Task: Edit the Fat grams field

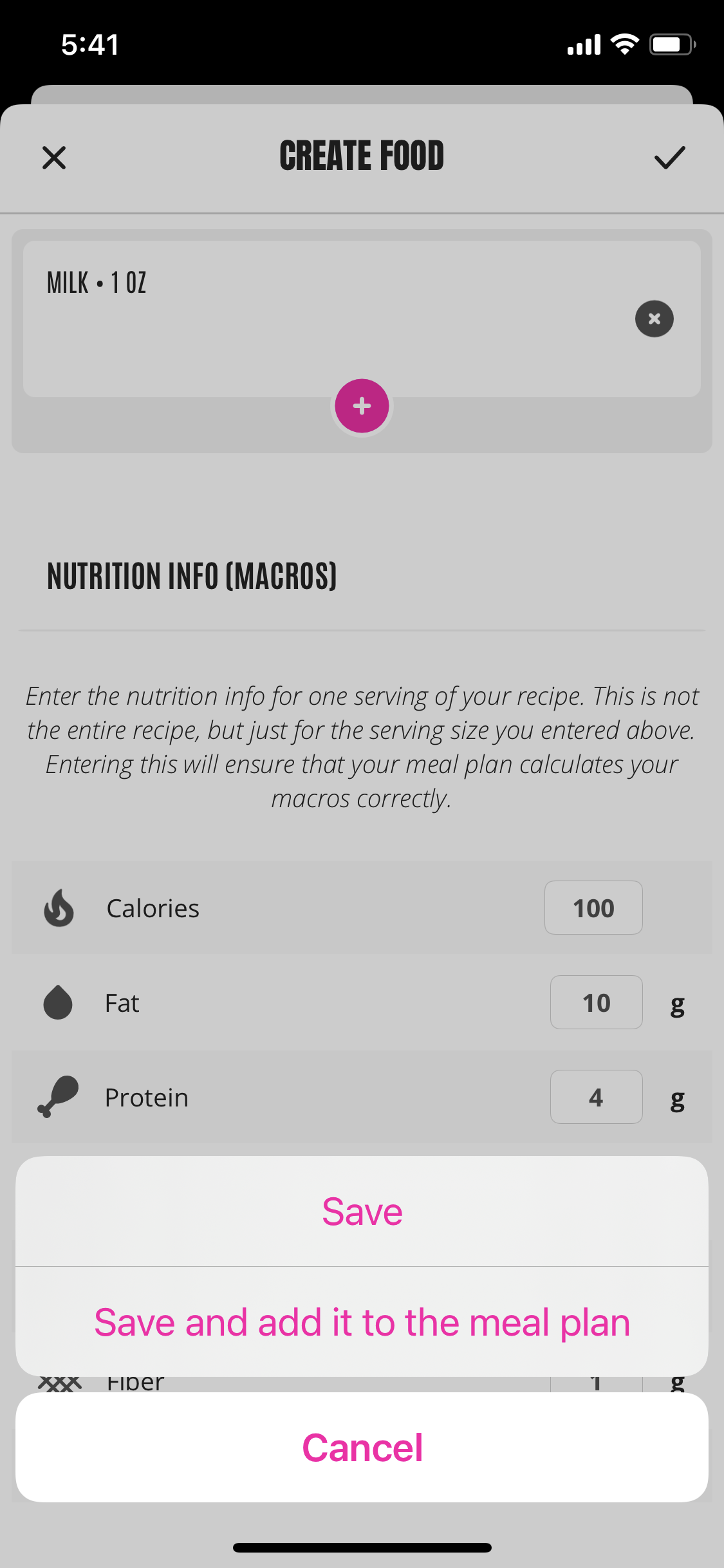Action: point(596,1002)
